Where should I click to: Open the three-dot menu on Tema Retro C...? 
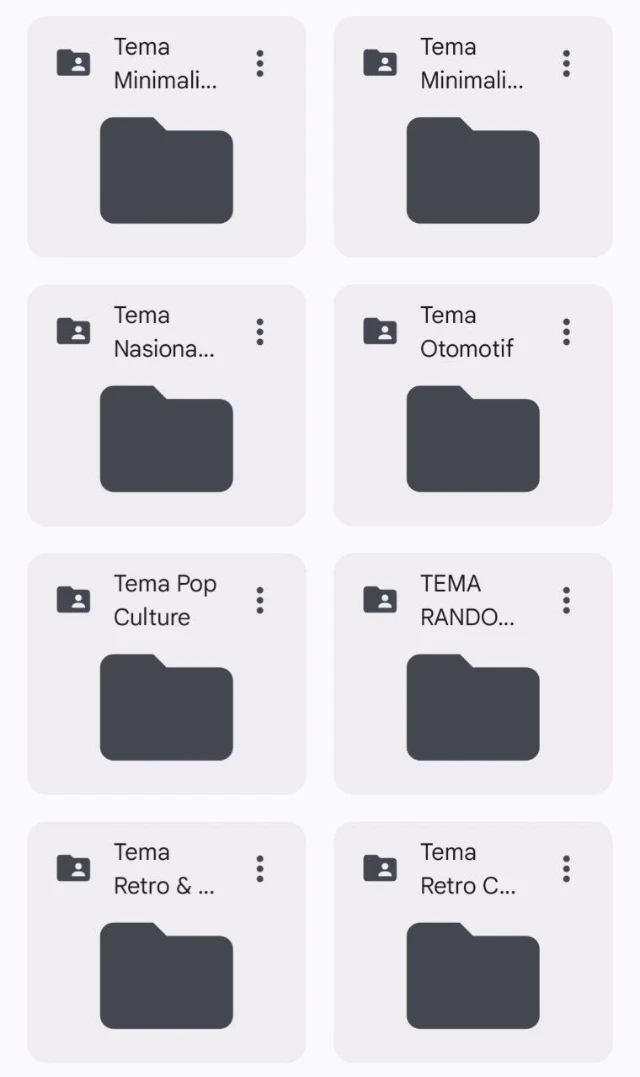tap(566, 868)
